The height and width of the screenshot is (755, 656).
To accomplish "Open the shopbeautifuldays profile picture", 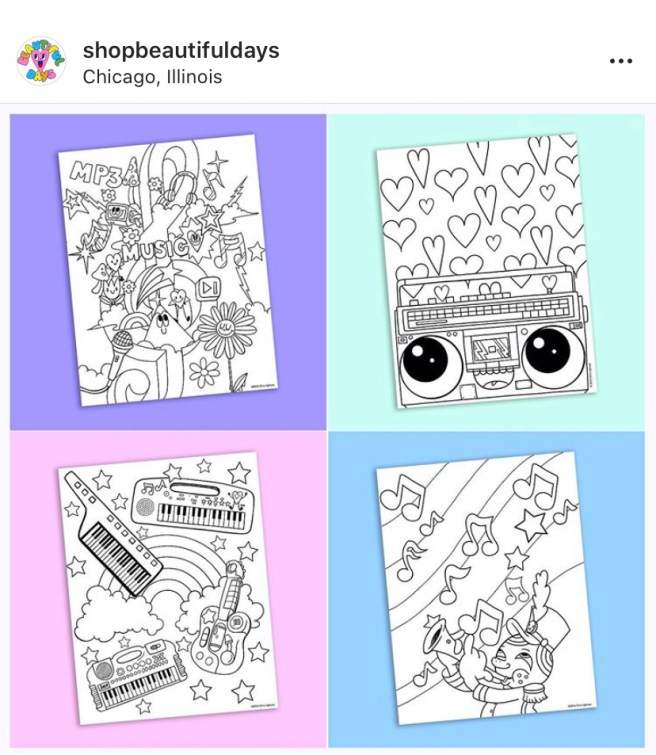I will [40, 62].
